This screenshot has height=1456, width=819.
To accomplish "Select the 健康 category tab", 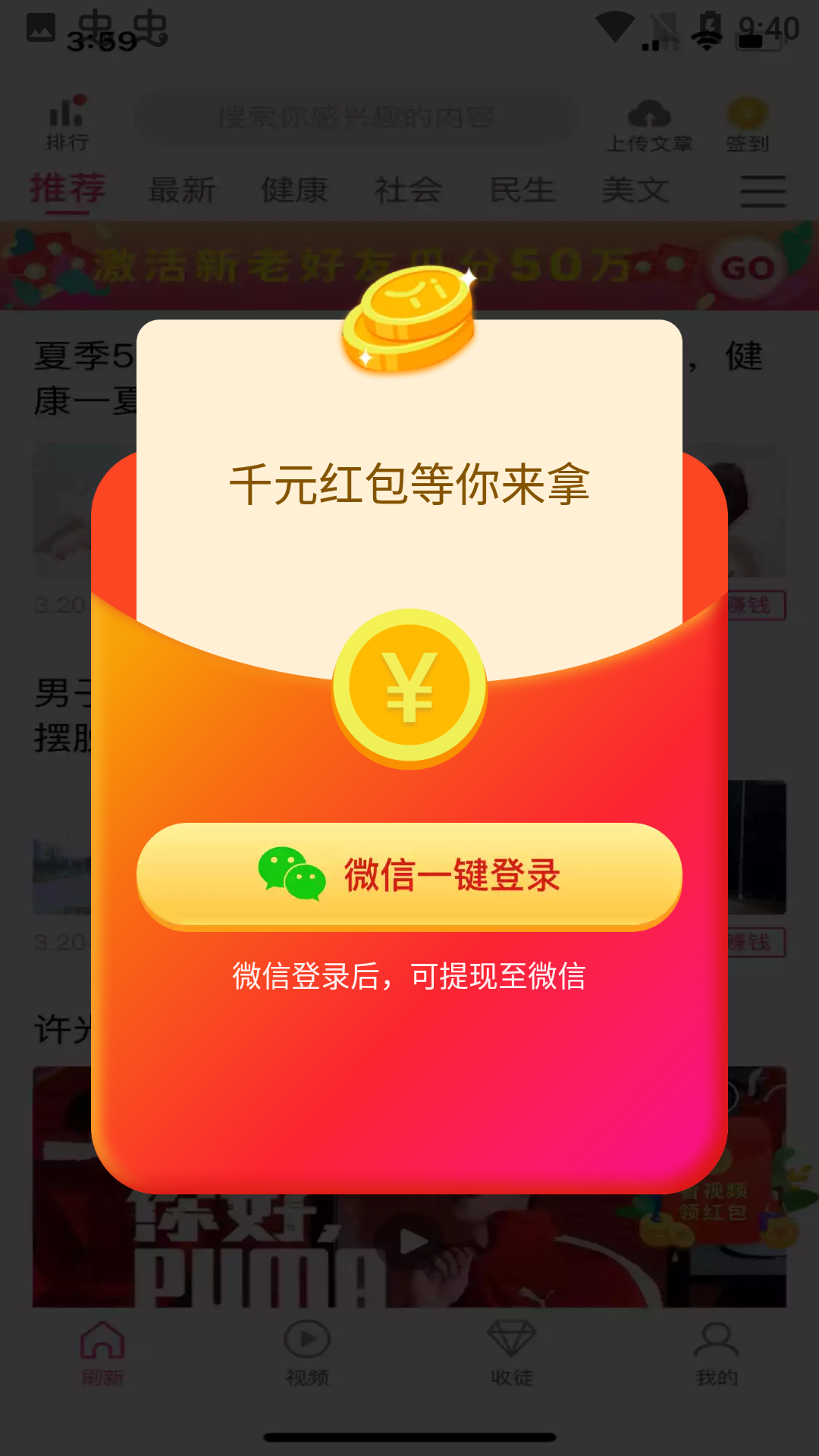I will point(294,191).
